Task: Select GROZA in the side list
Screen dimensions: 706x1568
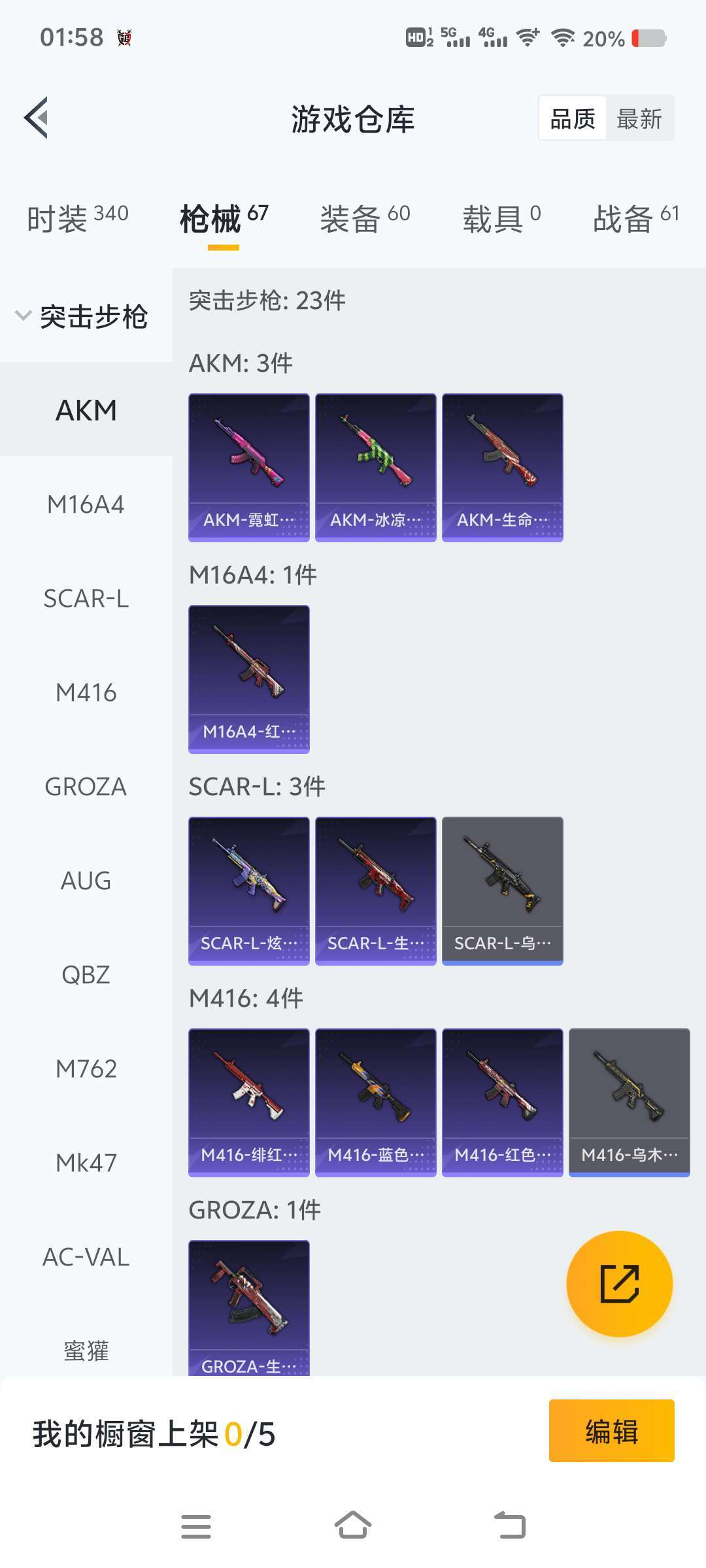Action: 86,787
